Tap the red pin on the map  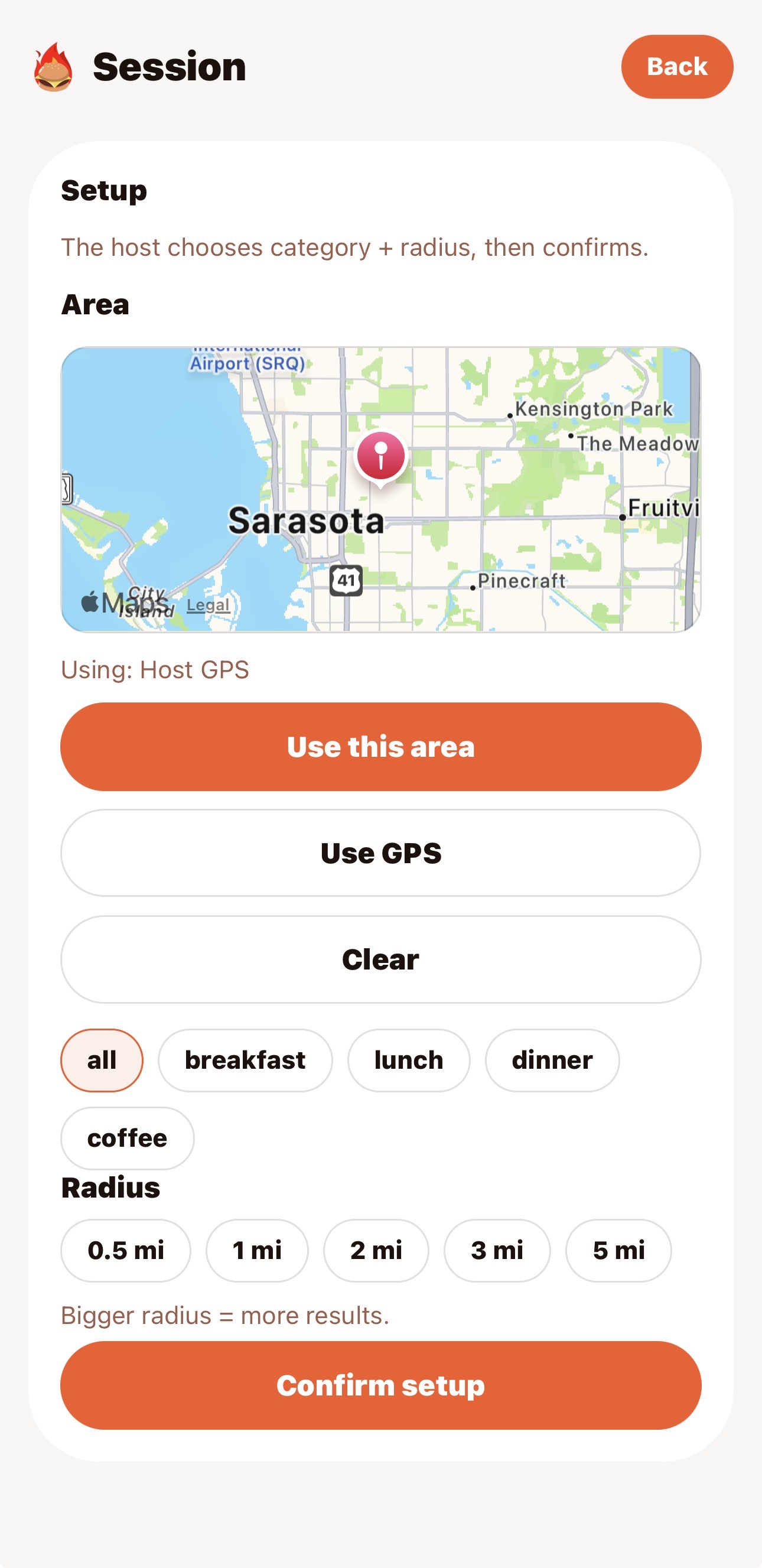381,456
